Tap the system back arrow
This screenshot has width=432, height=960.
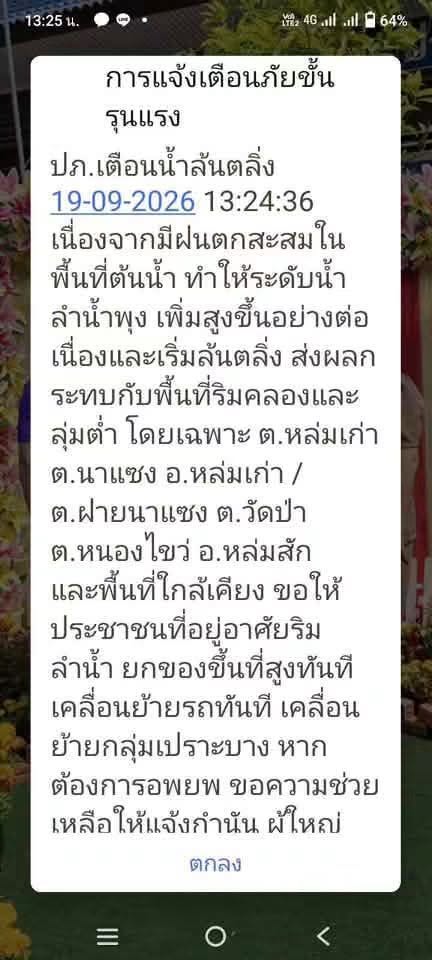tap(324, 936)
